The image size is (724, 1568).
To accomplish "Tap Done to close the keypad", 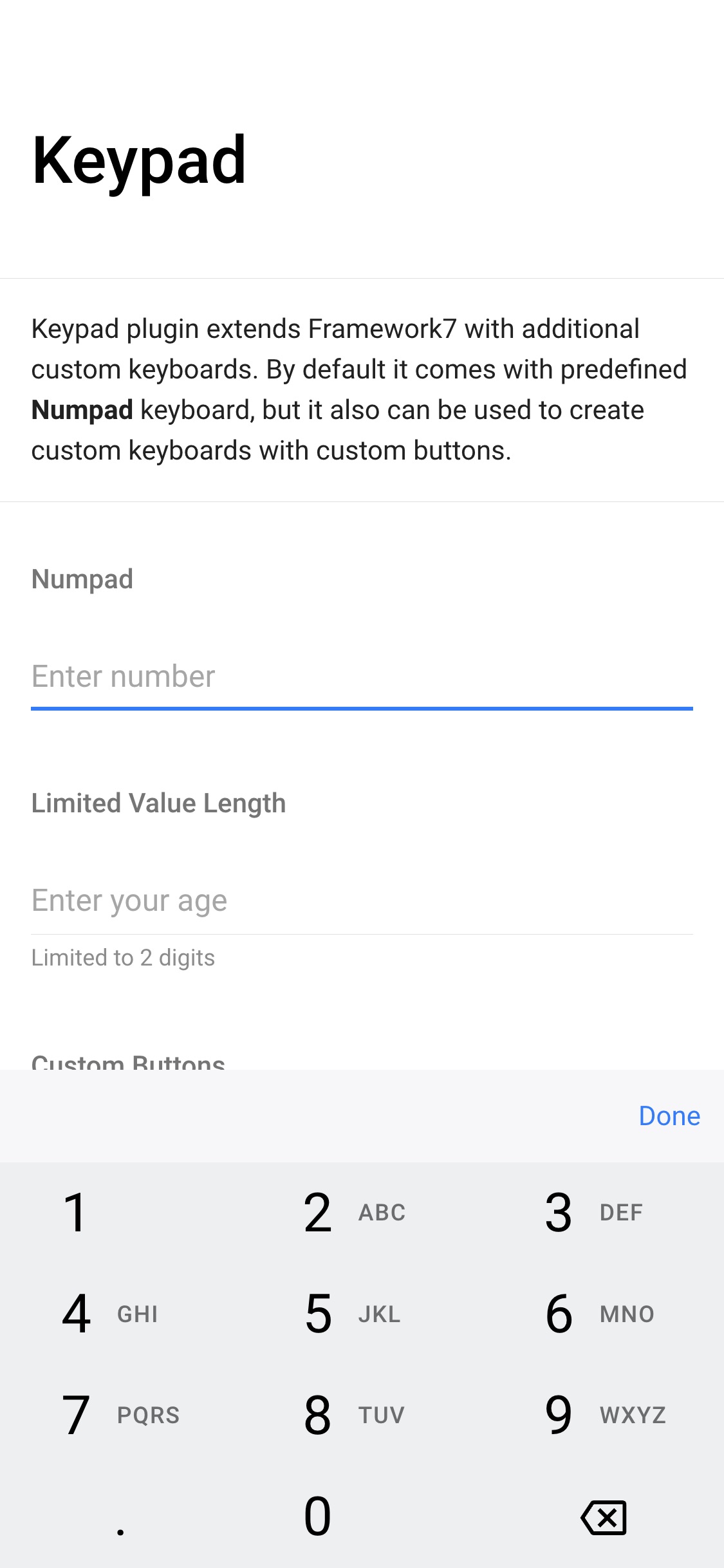I will coord(669,1116).
